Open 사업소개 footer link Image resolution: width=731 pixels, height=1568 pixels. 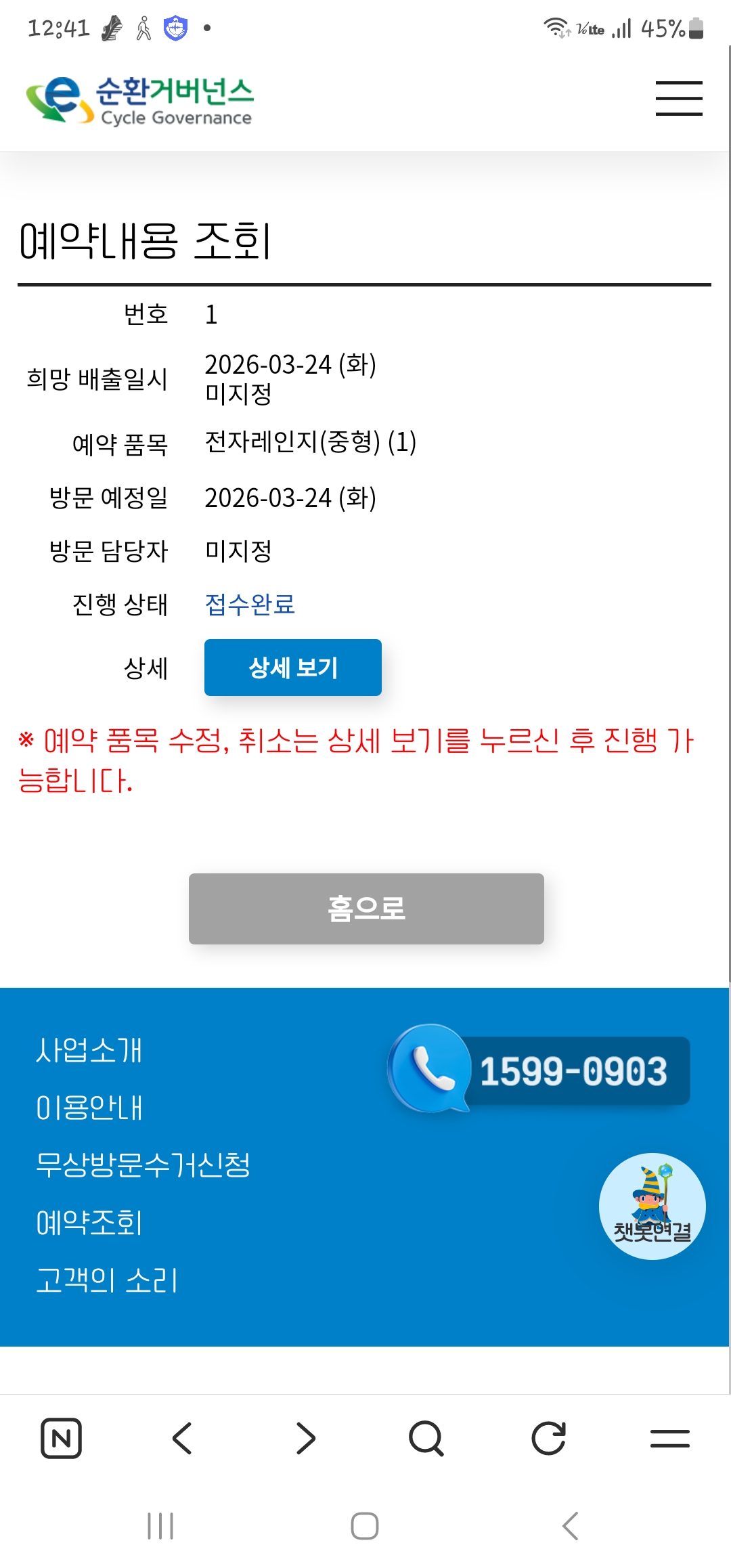point(89,1050)
